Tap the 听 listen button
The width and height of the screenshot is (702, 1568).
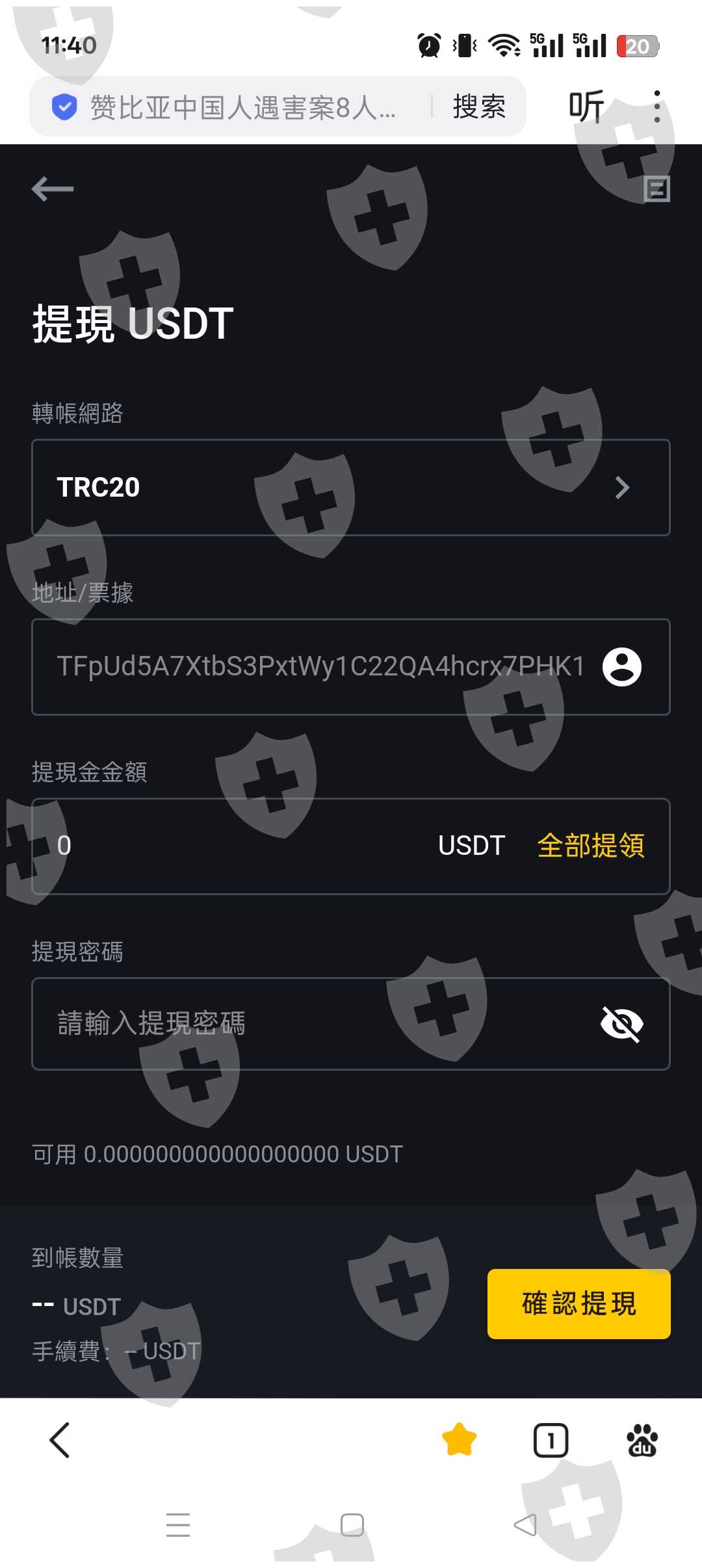point(586,107)
